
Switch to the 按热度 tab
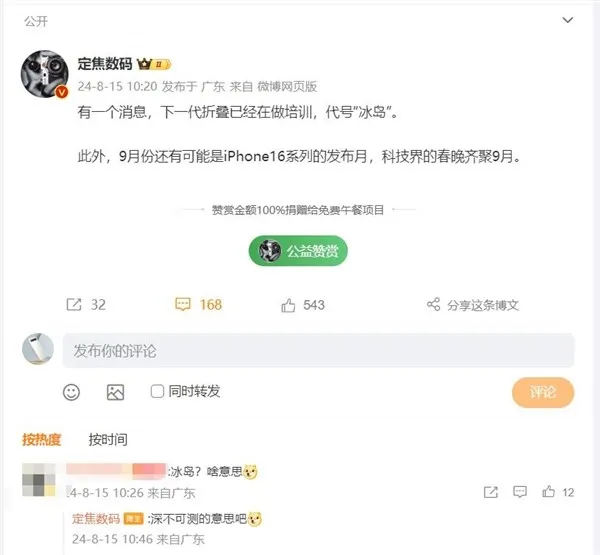[42, 439]
